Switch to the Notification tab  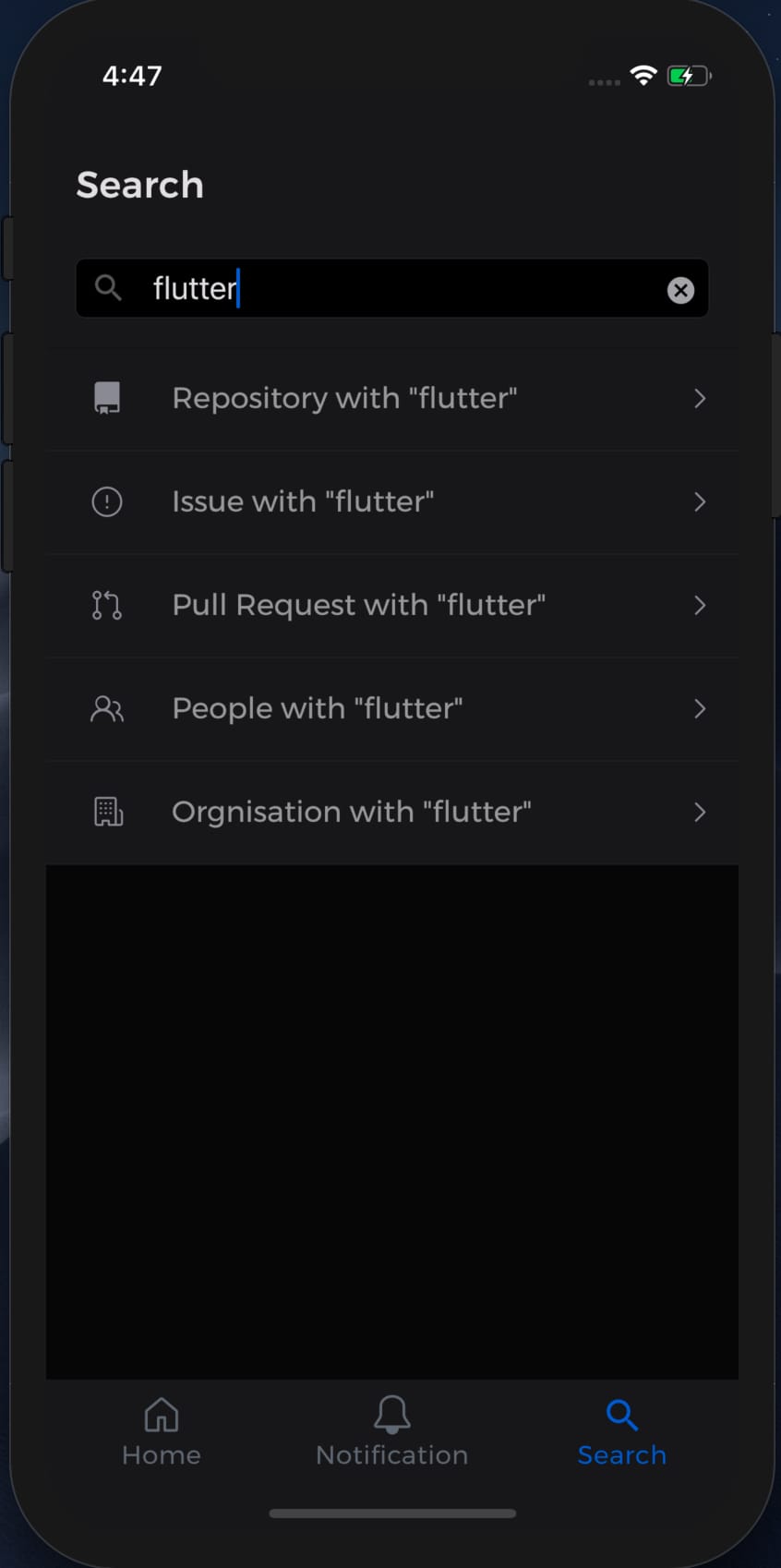click(391, 1431)
